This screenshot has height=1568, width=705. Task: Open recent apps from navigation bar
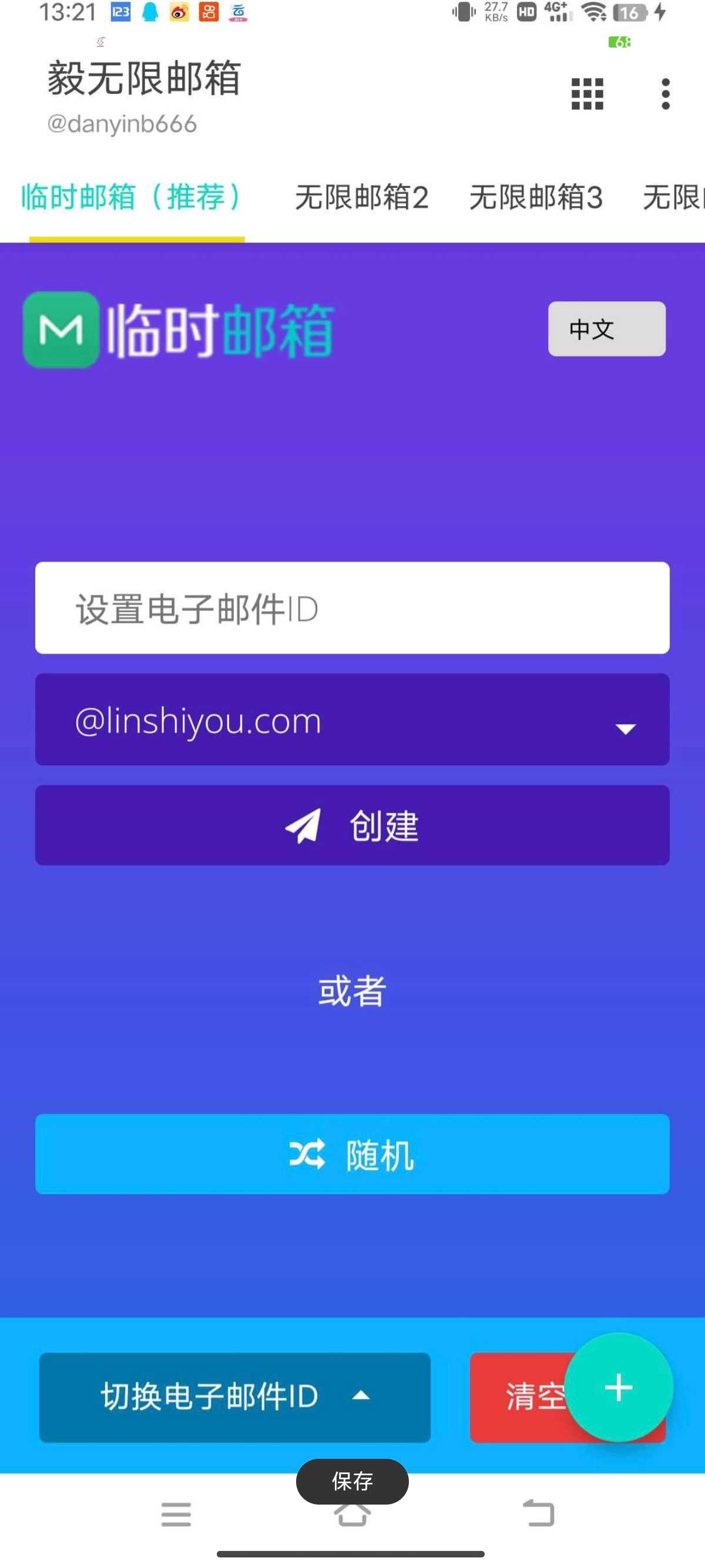click(176, 1515)
